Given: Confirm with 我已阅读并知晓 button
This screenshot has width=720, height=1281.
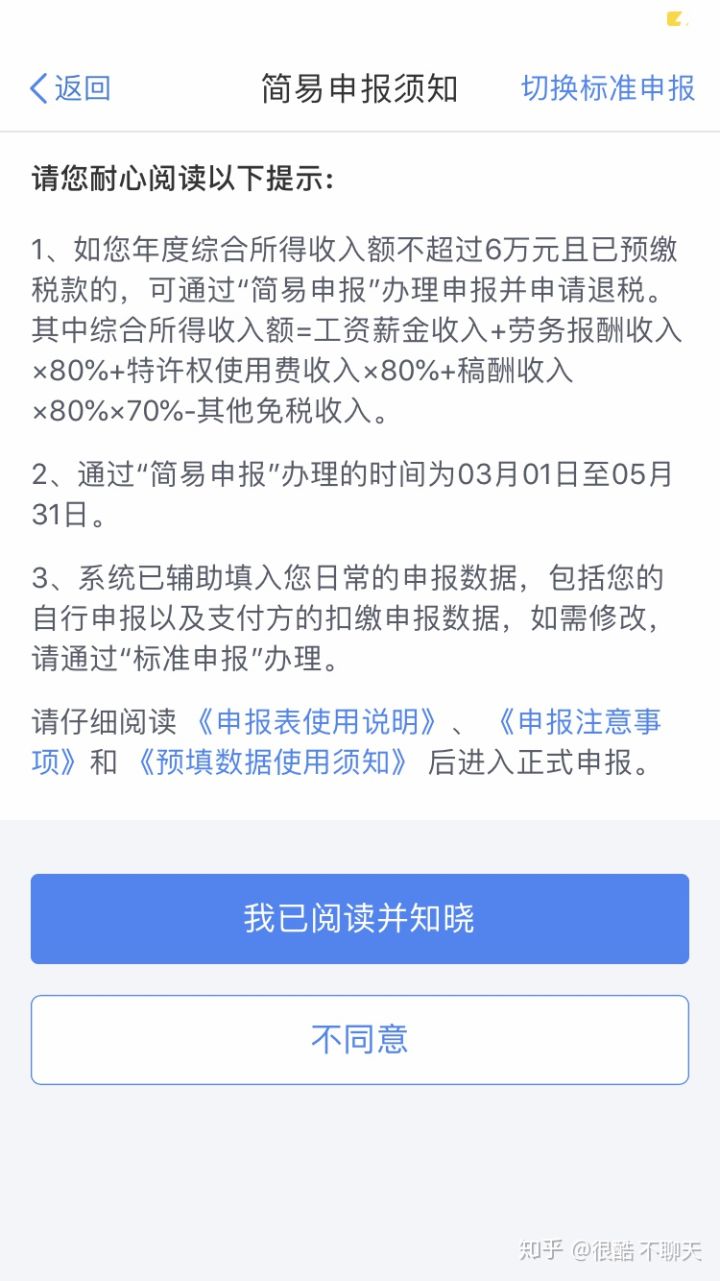Looking at the screenshot, I should pyautogui.click(x=359, y=919).
